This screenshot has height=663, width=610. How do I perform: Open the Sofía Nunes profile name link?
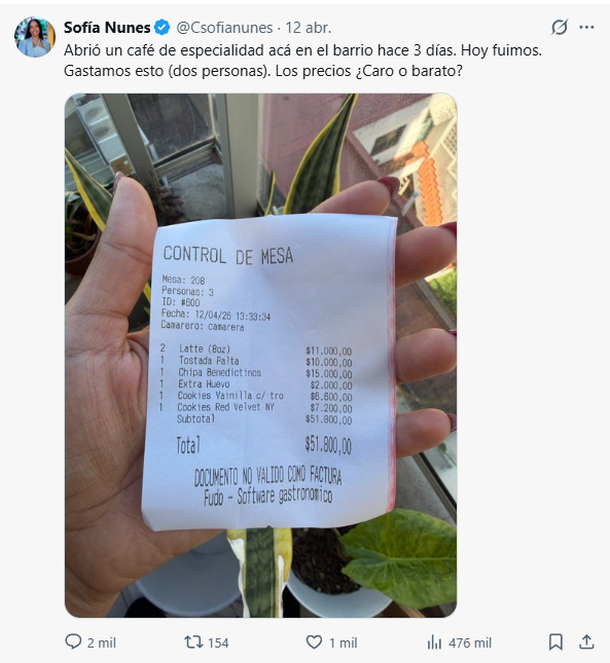click(x=107, y=27)
